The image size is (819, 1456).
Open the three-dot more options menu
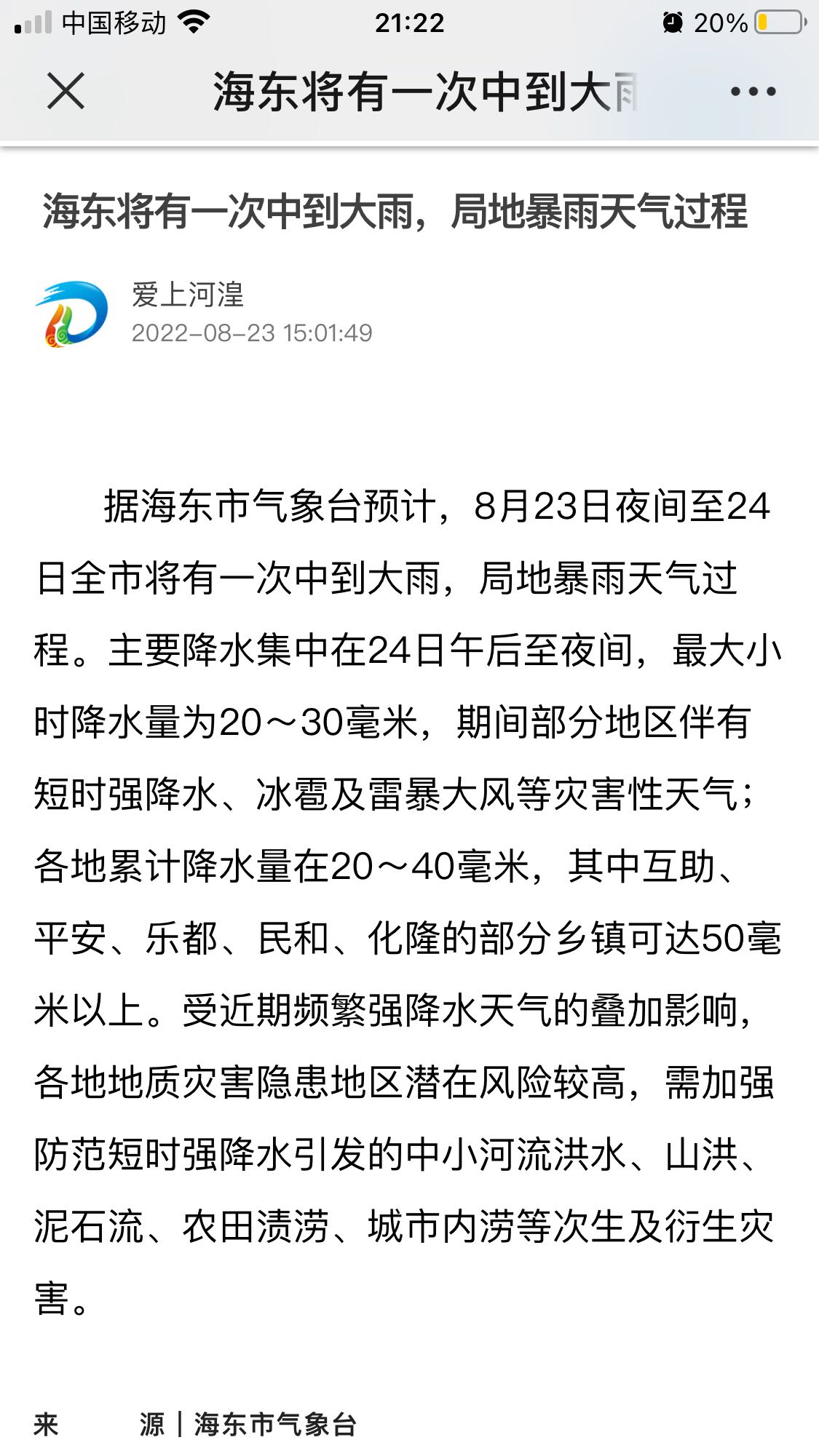coord(753,92)
